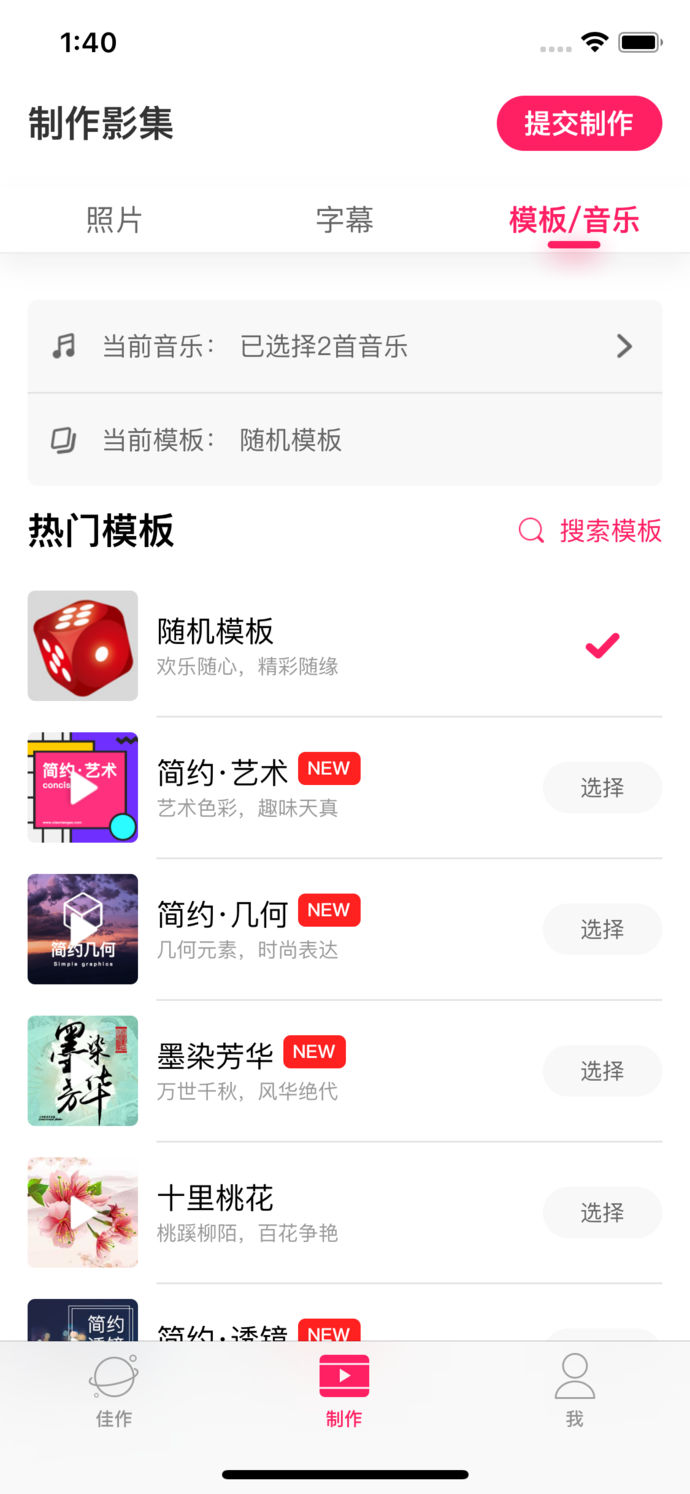Open 搜索模板 template search
This screenshot has height=1494, width=690.
pyautogui.click(x=590, y=531)
